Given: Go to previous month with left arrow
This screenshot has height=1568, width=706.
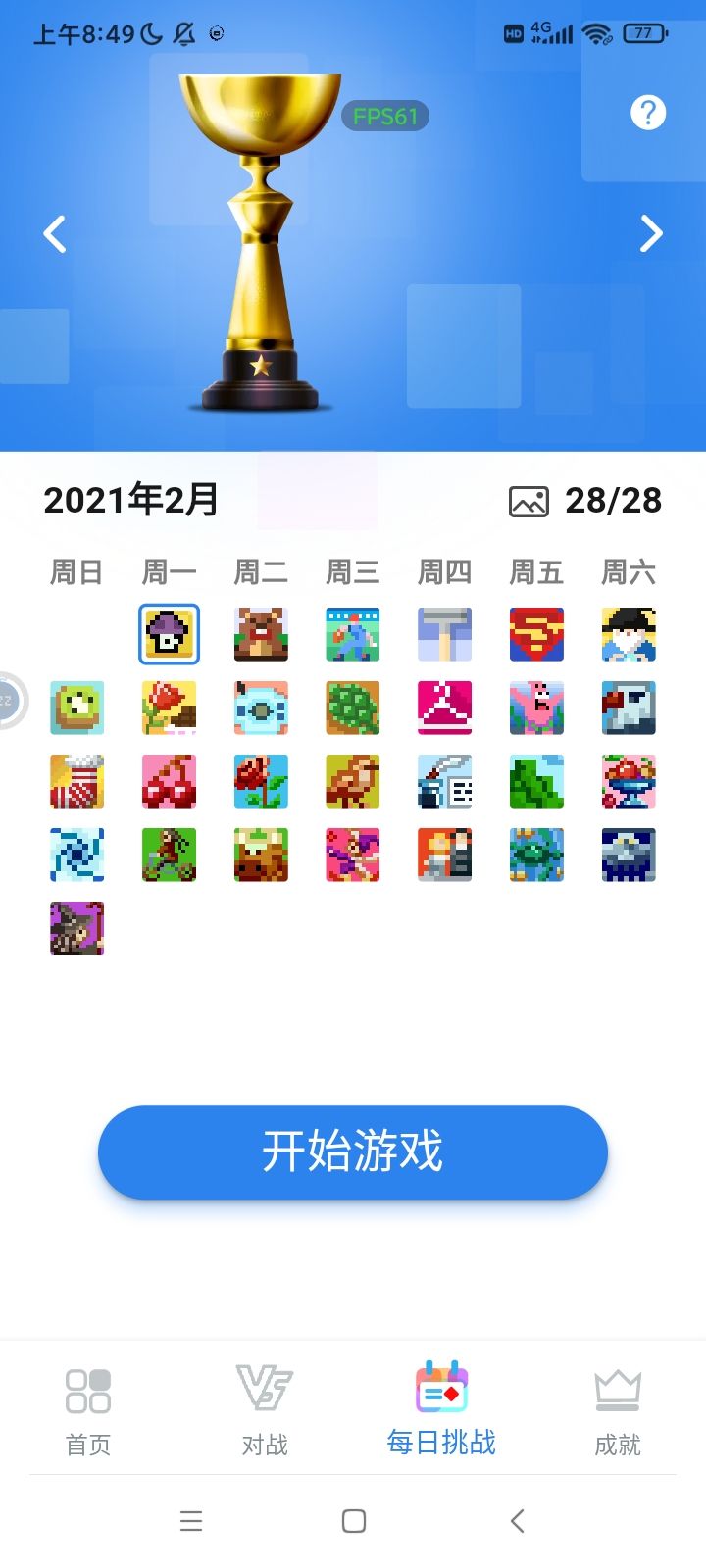Looking at the screenshot, I should (55, 234).
